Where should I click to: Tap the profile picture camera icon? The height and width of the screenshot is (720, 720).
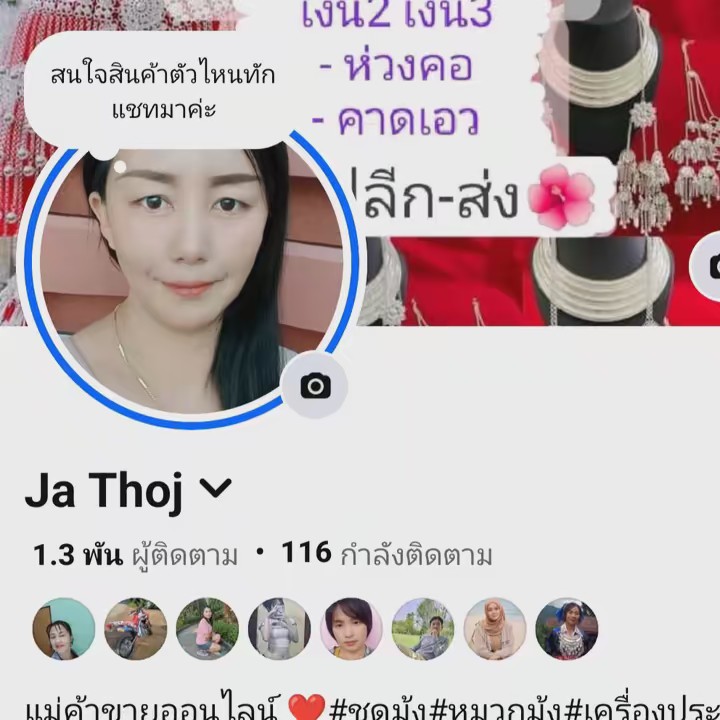315,385
